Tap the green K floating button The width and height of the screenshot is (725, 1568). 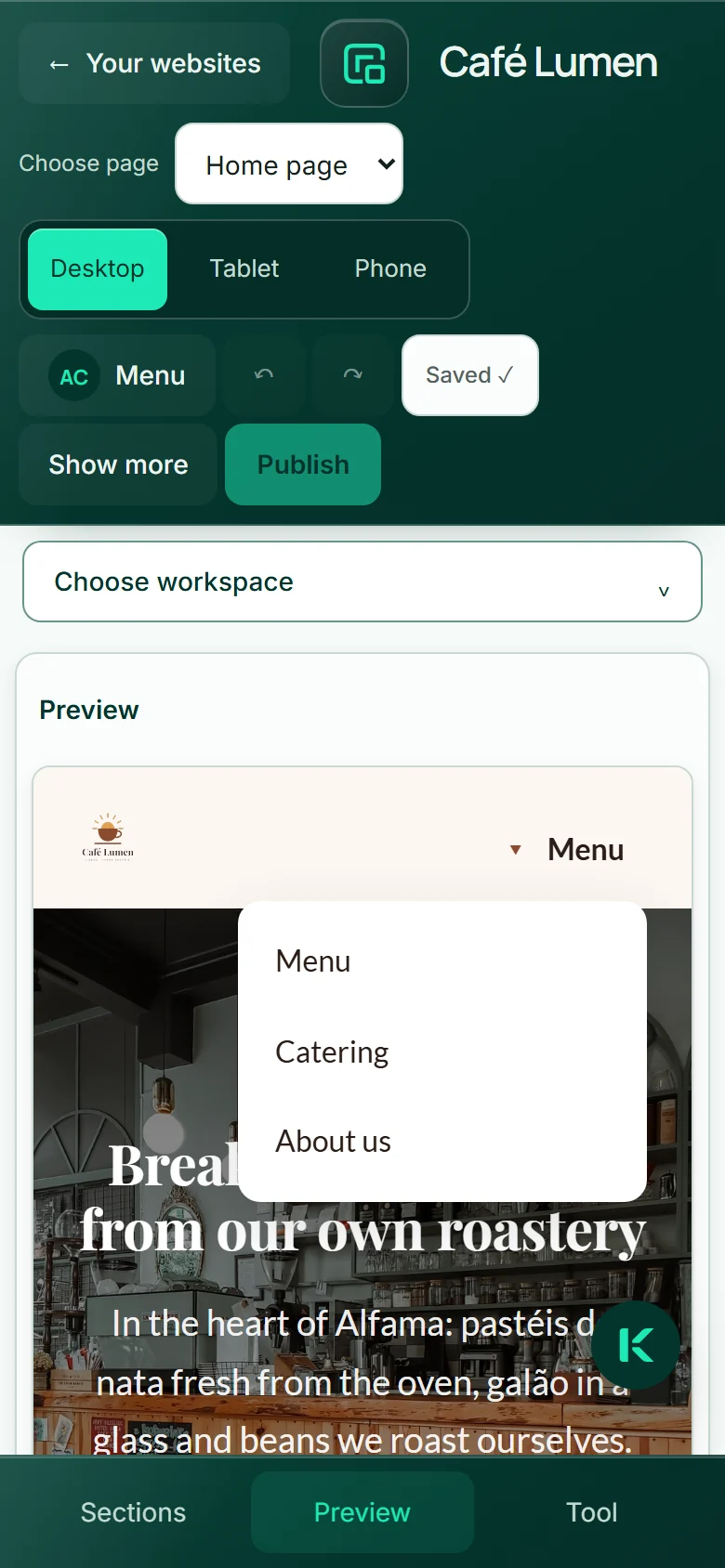coord(636,1345)
